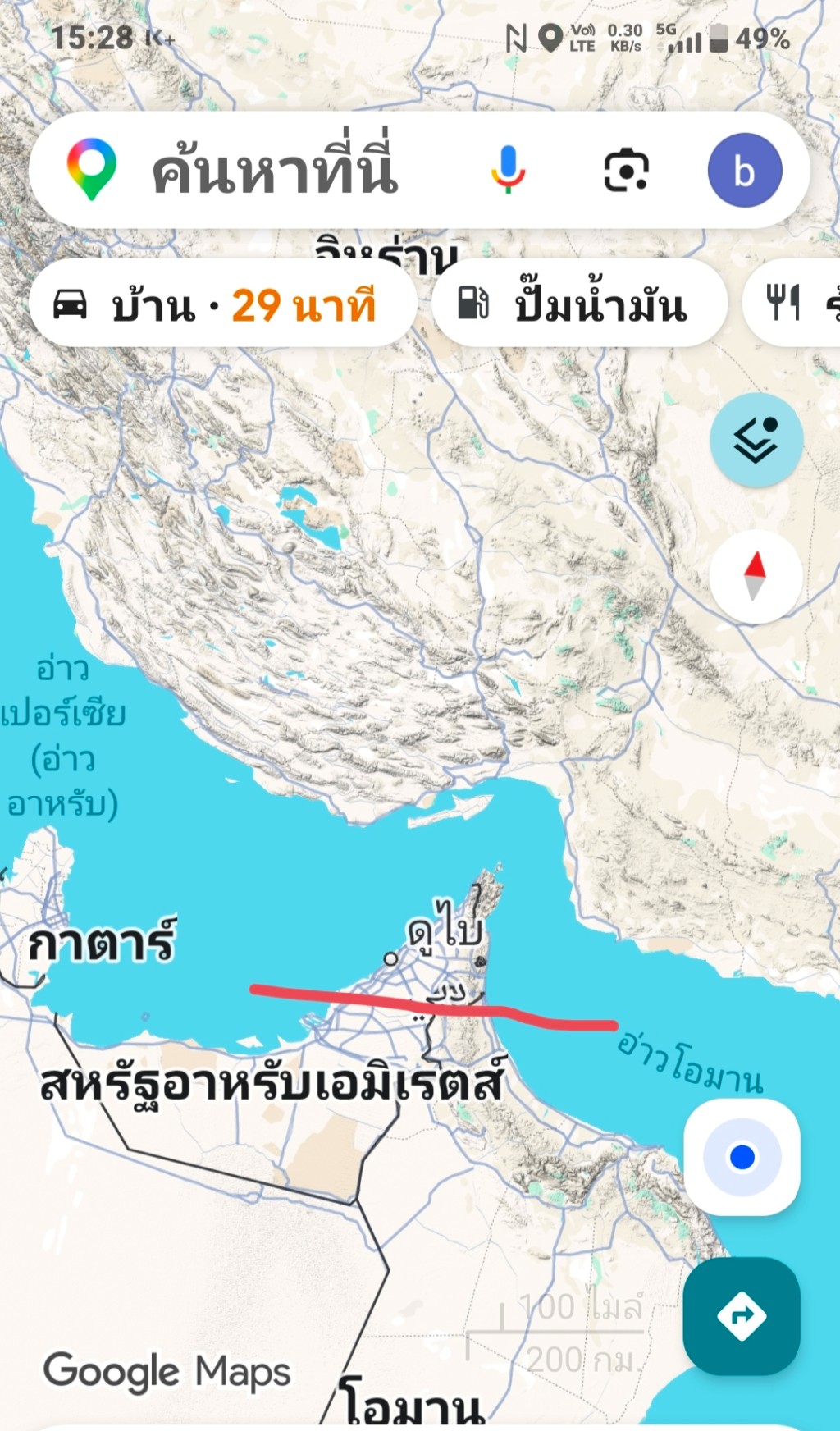Start voice search with the microphone
840x1431 pixels.
point(508,170)
